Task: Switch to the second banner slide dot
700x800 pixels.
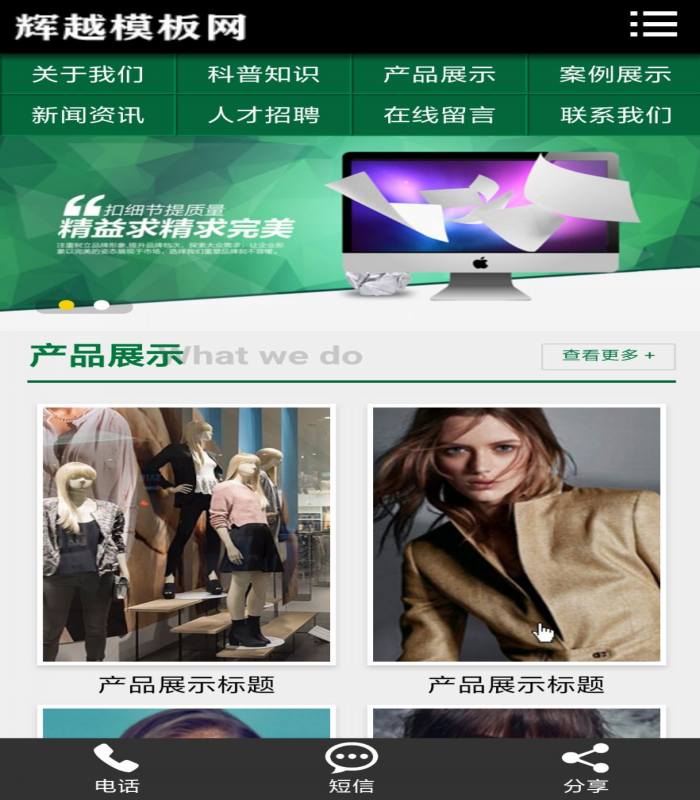Action: (101, 304)
